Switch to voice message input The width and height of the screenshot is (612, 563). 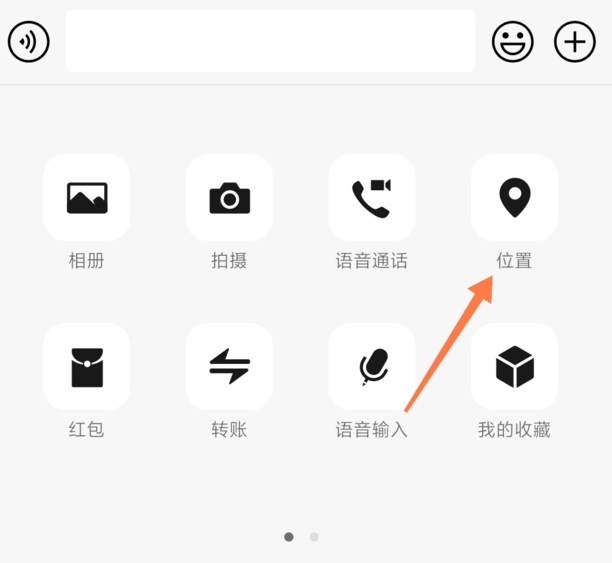click(x=29, y=41)
